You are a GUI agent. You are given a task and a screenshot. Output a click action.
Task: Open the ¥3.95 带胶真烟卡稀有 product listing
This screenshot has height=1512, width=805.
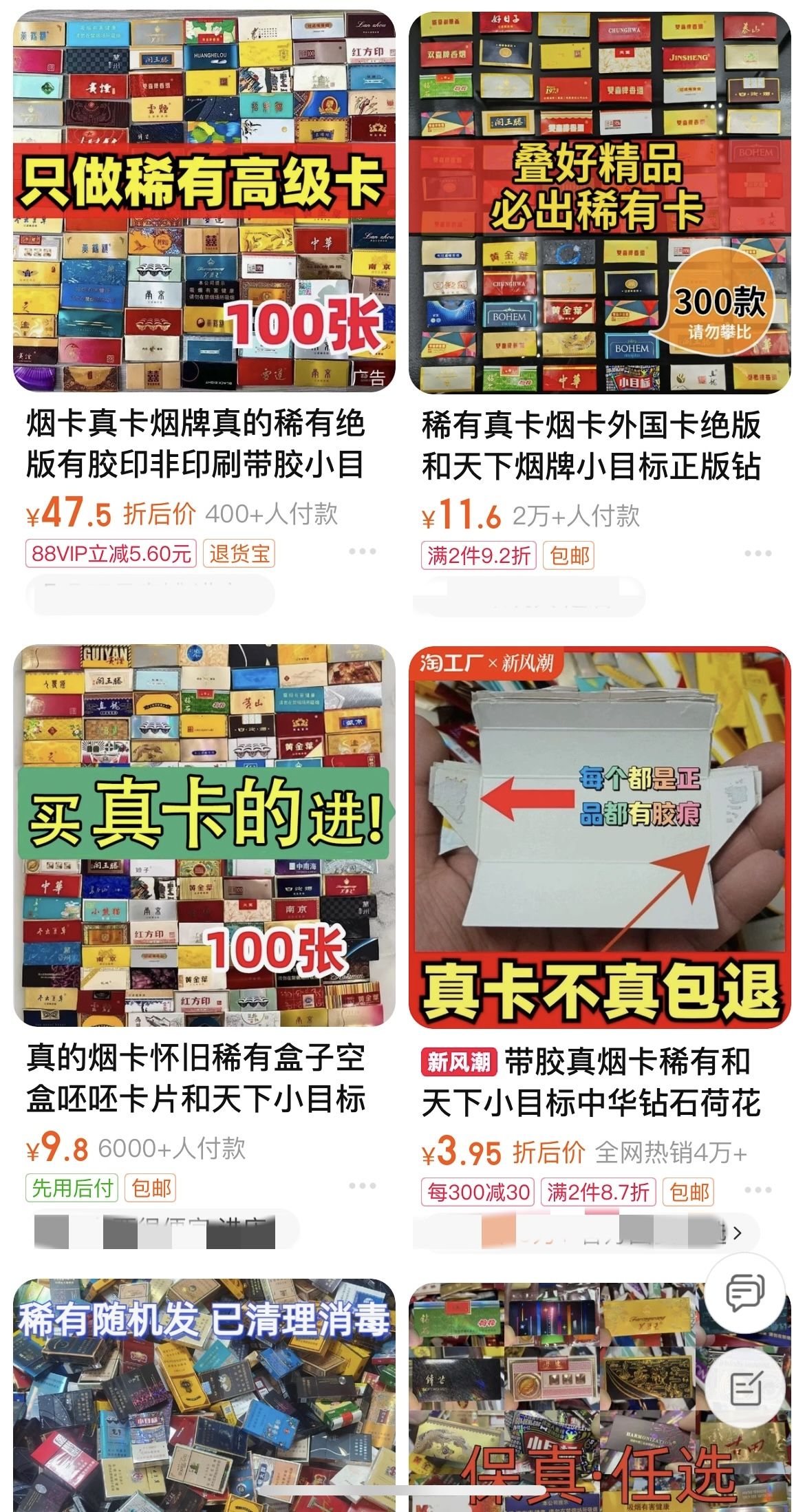point(599,836)
